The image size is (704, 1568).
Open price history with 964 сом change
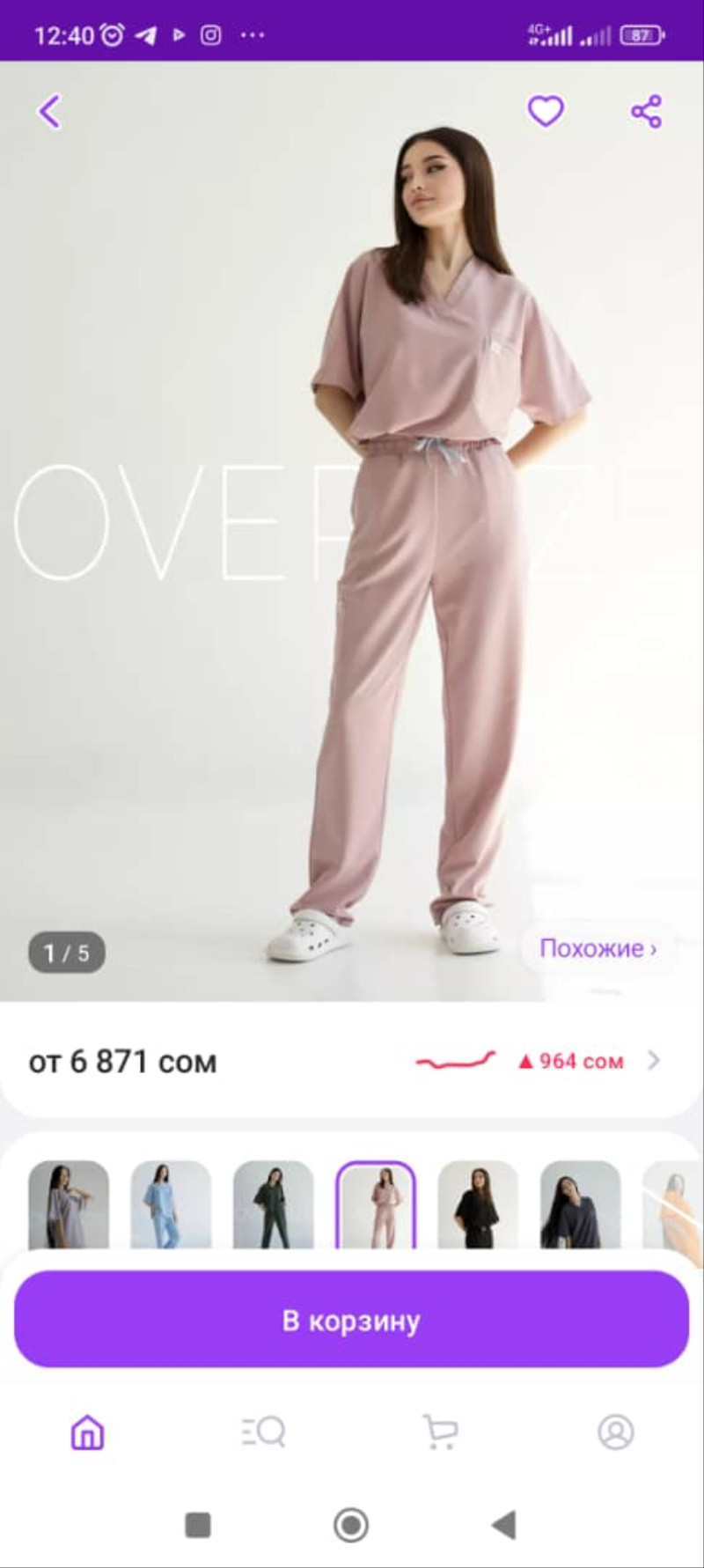[x=537, y=1061]
